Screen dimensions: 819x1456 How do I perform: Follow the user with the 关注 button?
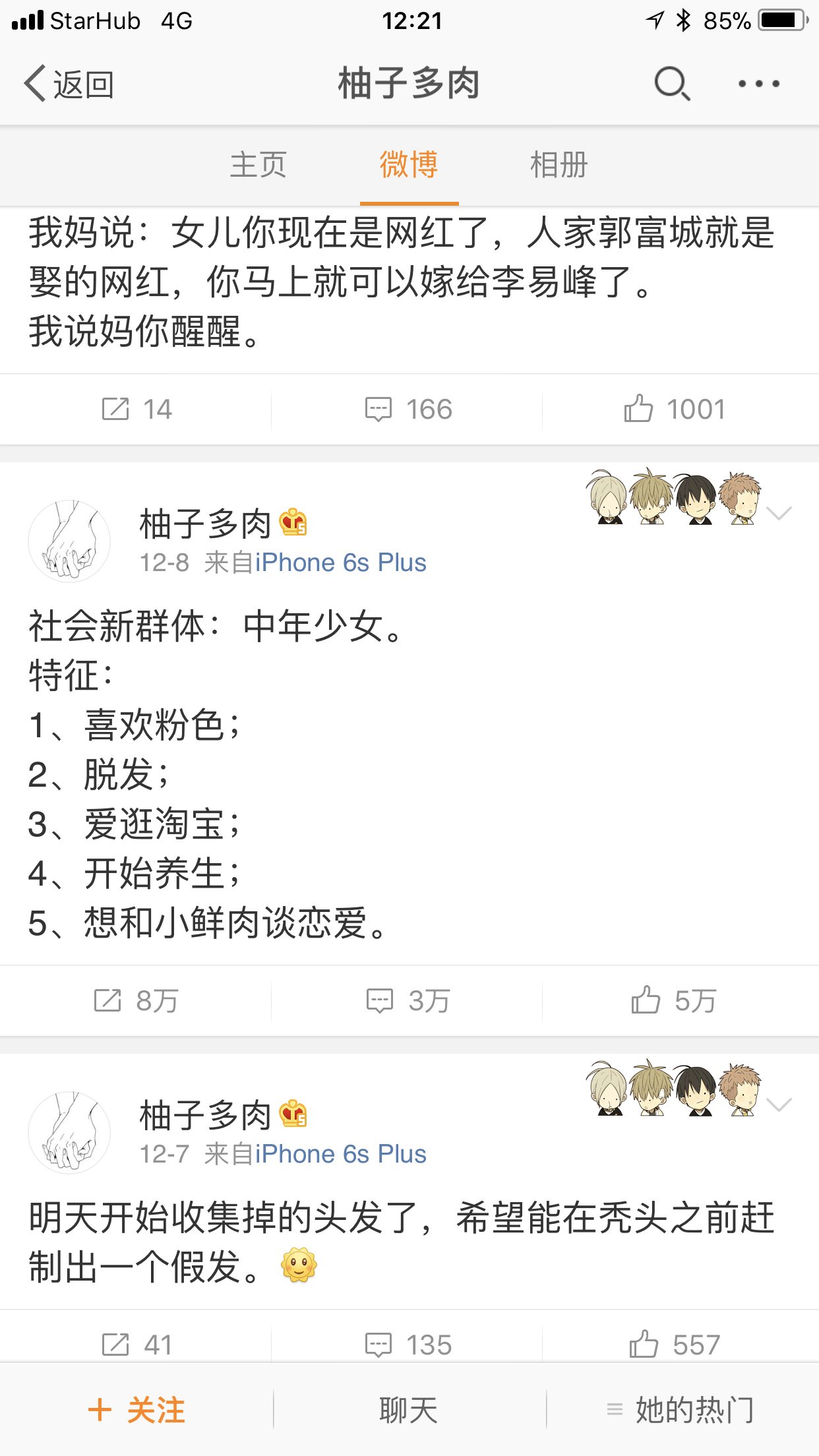click(x=136, y=1410)
